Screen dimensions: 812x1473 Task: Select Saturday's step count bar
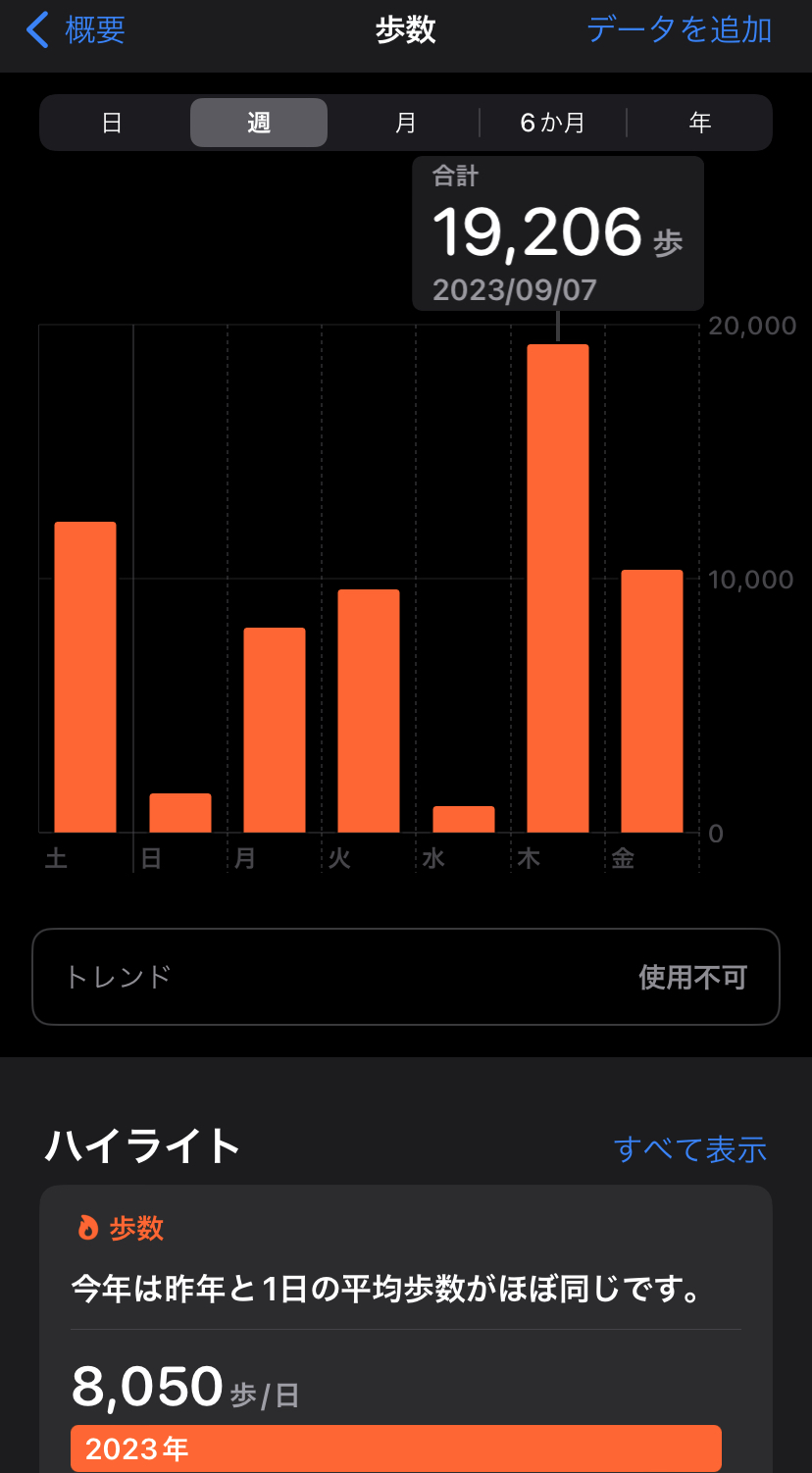pyautogui.click(x=84, y=677)
